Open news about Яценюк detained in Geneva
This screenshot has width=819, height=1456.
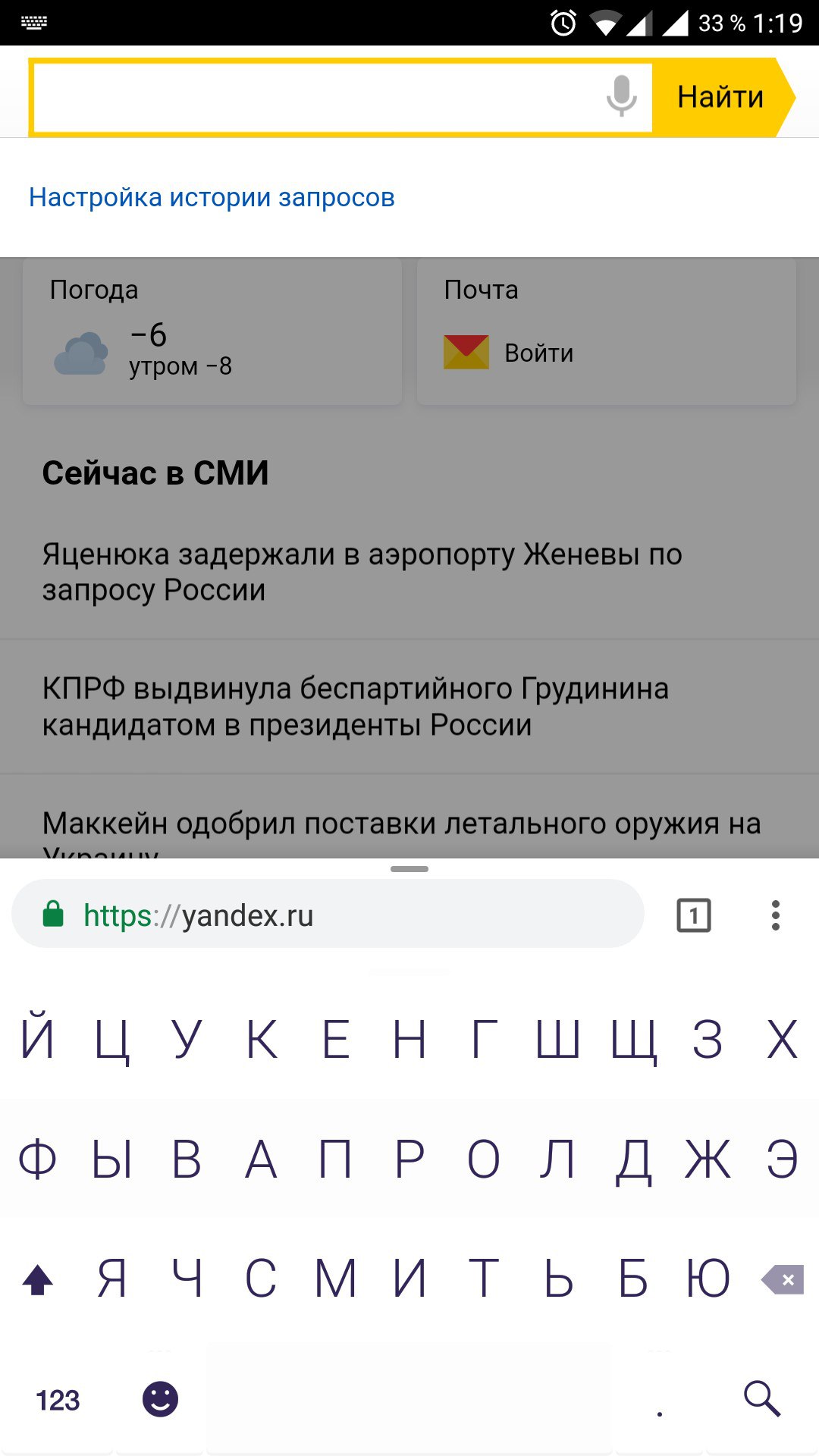coord(362,572)
